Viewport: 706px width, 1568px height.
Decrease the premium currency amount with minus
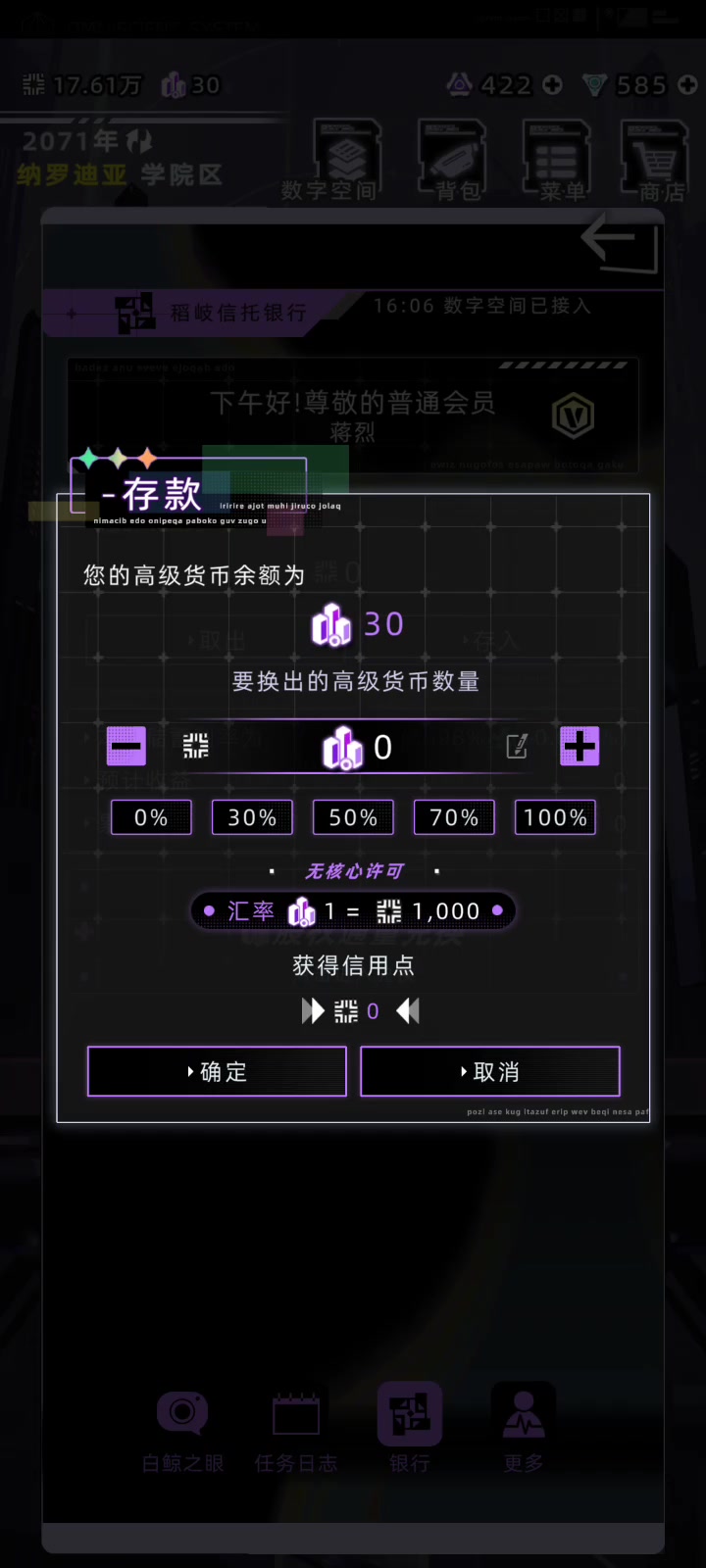[x=126, y=746]
